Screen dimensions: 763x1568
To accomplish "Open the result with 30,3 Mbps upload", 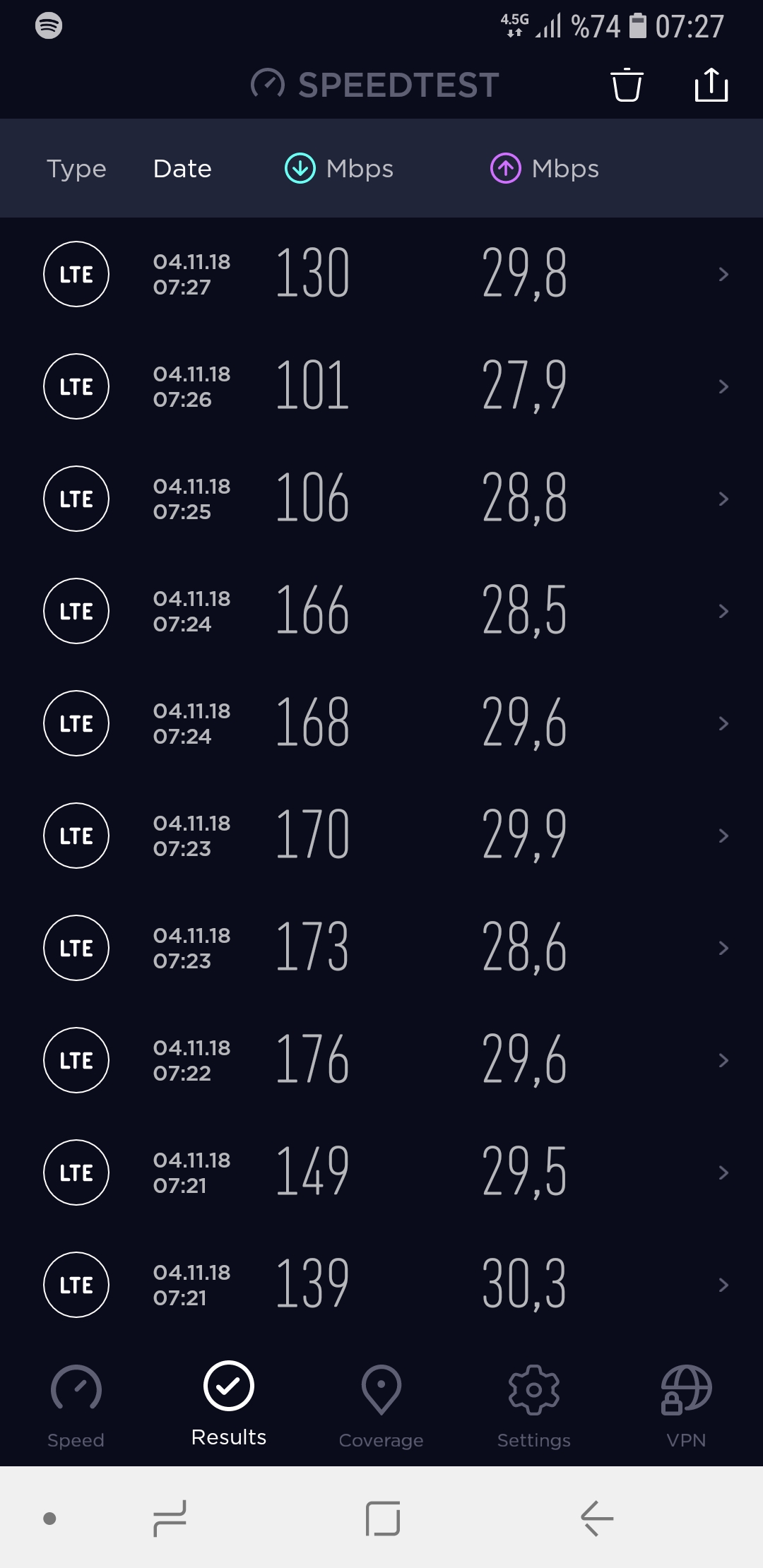I will pyautogui.click(x=381, y=1285).
